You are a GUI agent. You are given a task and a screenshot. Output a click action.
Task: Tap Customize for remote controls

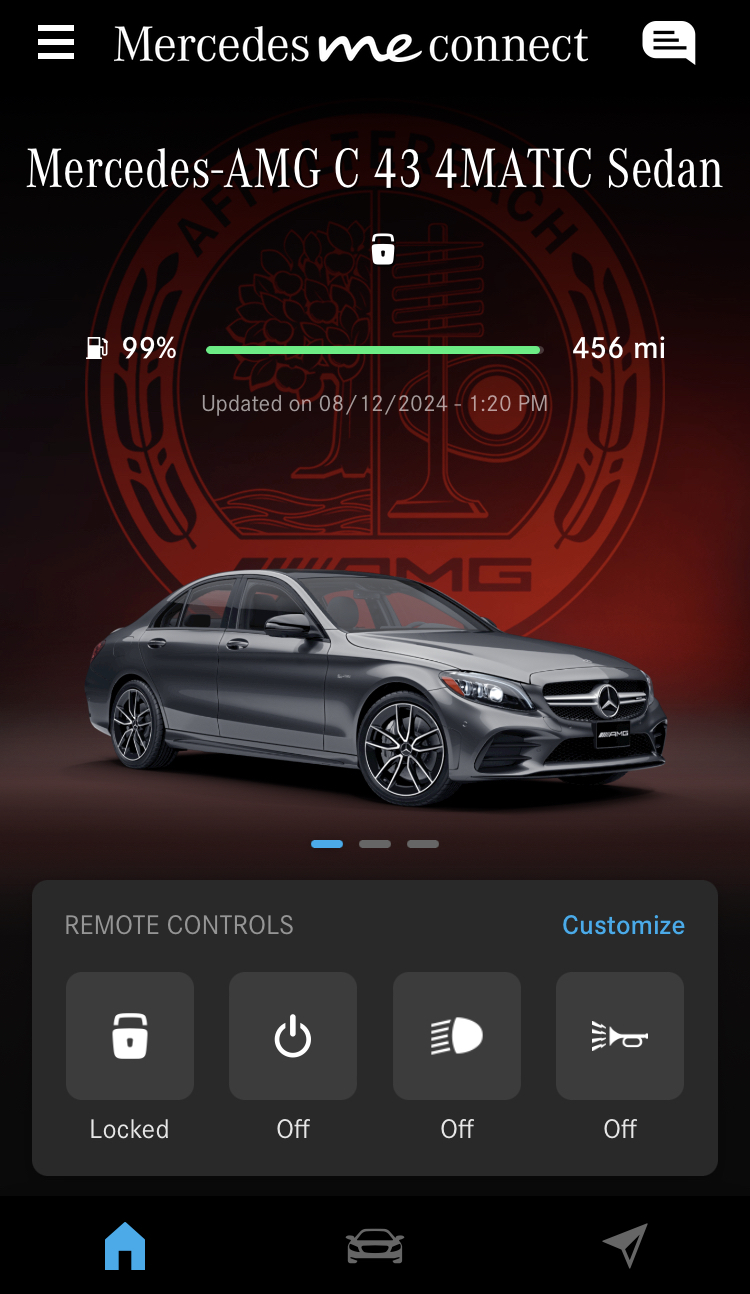623,925
